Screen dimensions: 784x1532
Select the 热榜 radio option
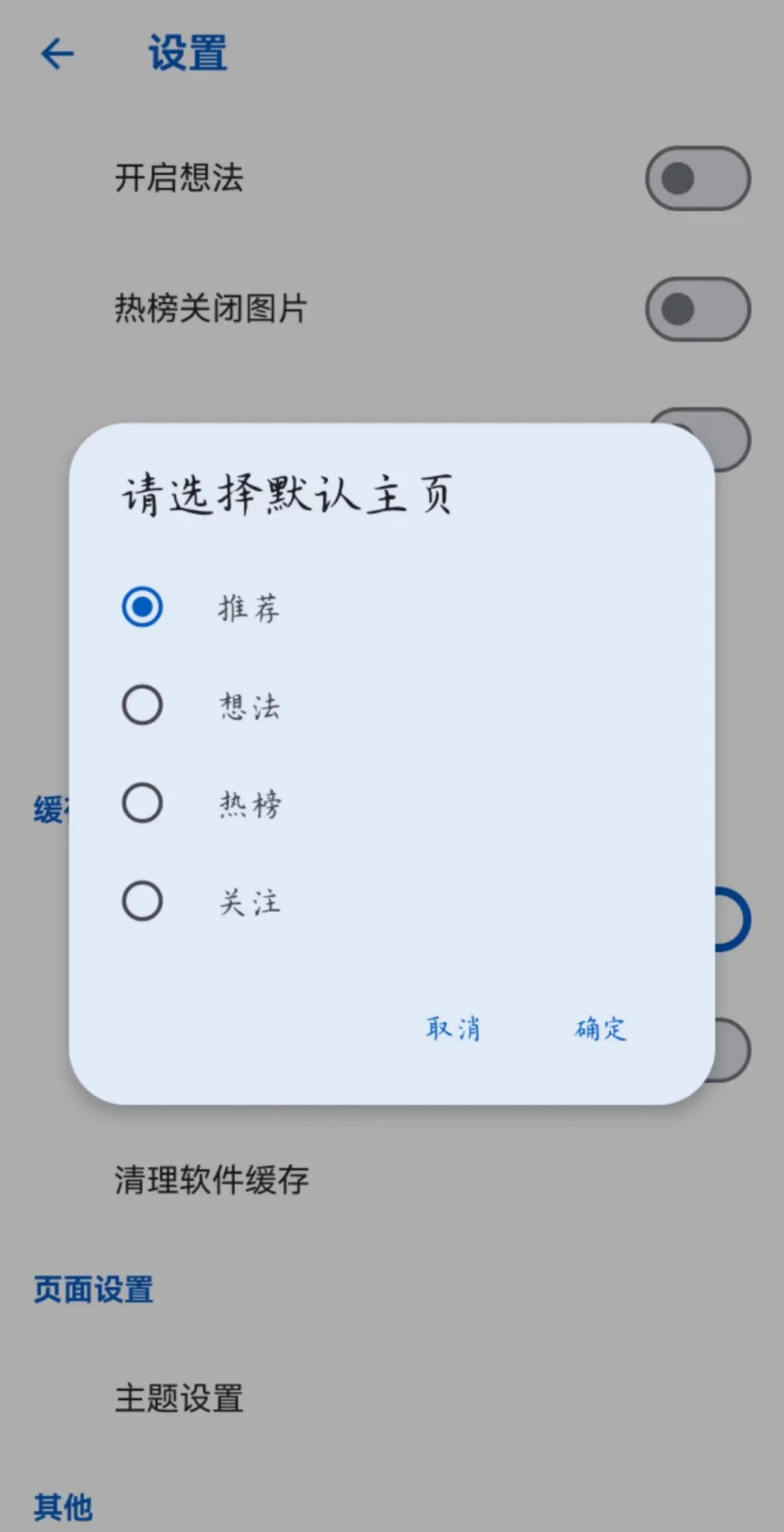(142, 803)
